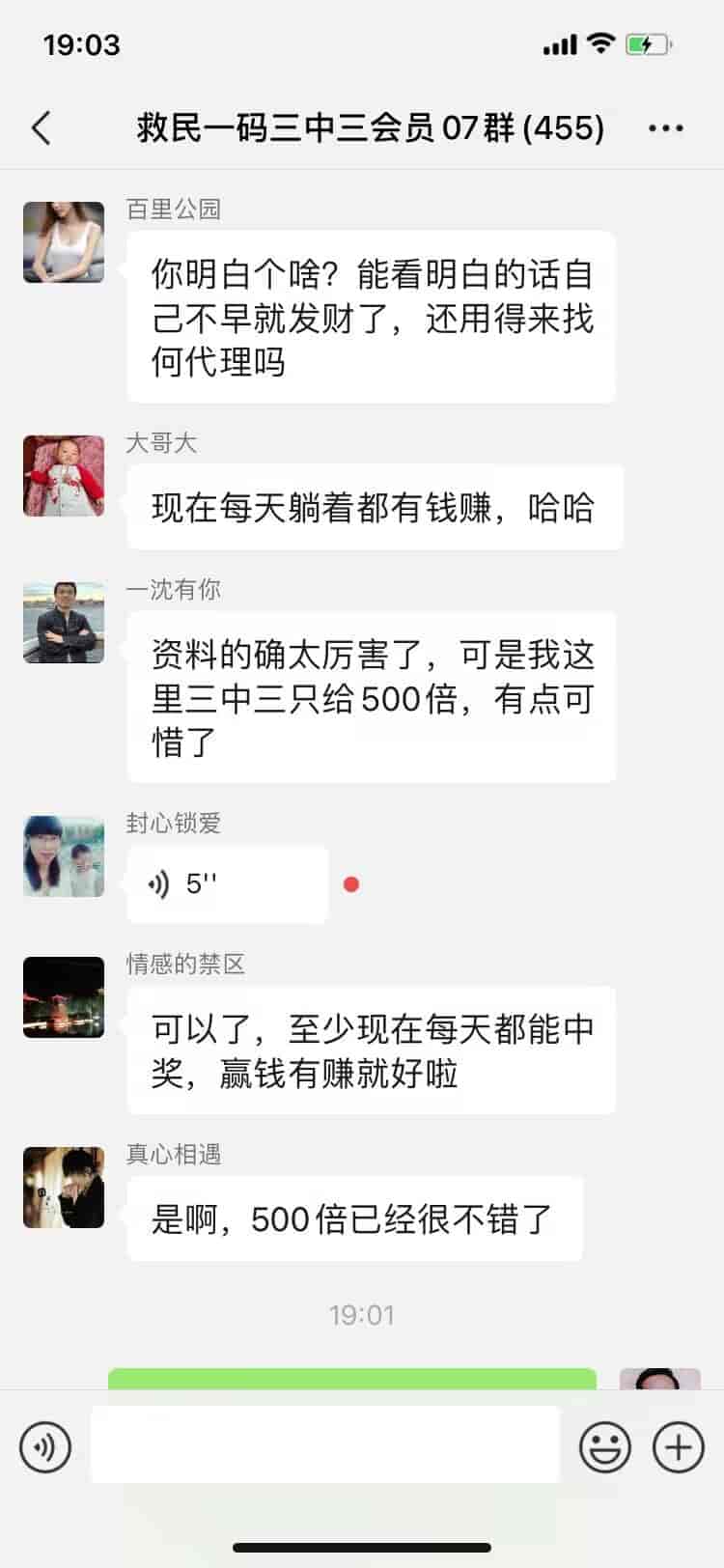The height and width of the screenshot is (1568, 724).
Task: Go back from the group chat
Action: tap(41, 127)
